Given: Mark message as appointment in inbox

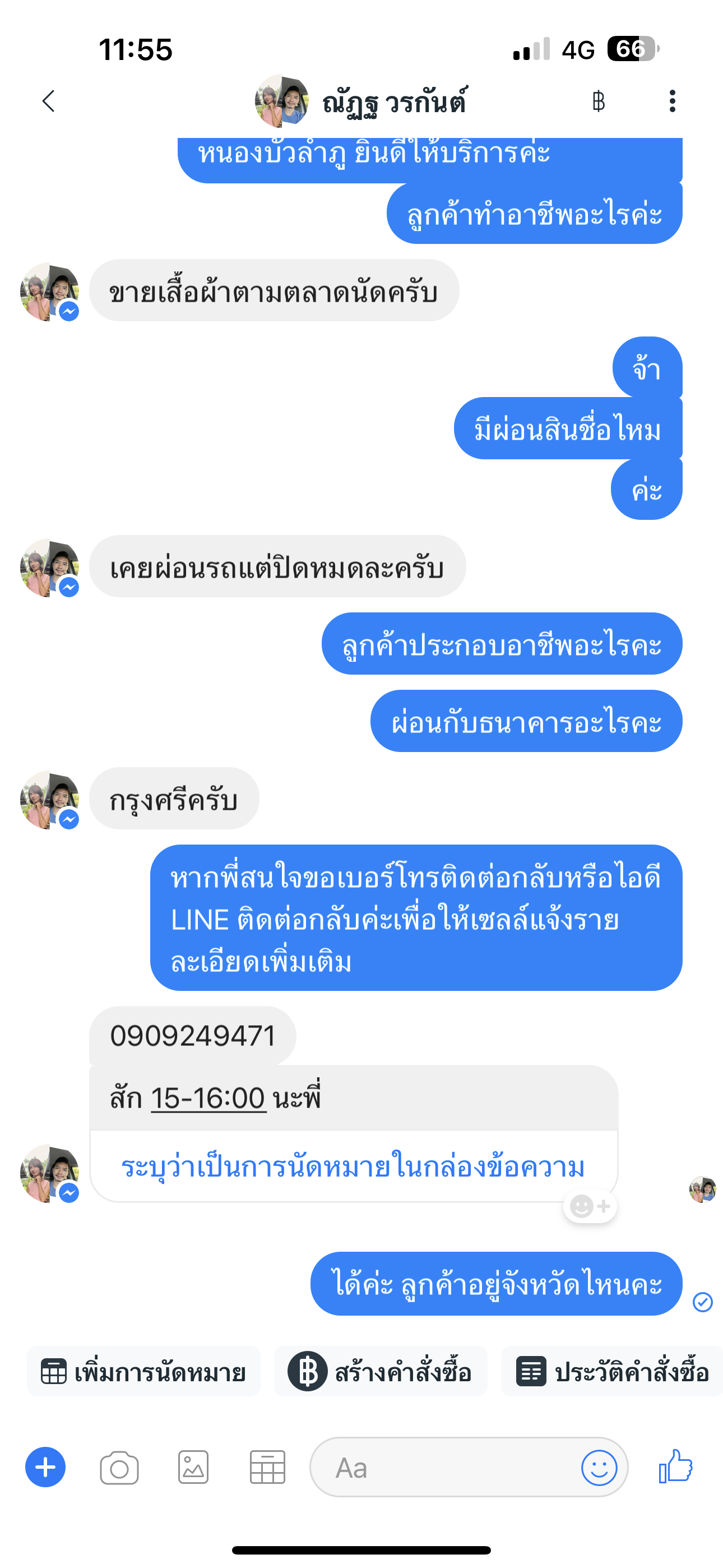Looking at the screenshot, I should [353, 1167].
